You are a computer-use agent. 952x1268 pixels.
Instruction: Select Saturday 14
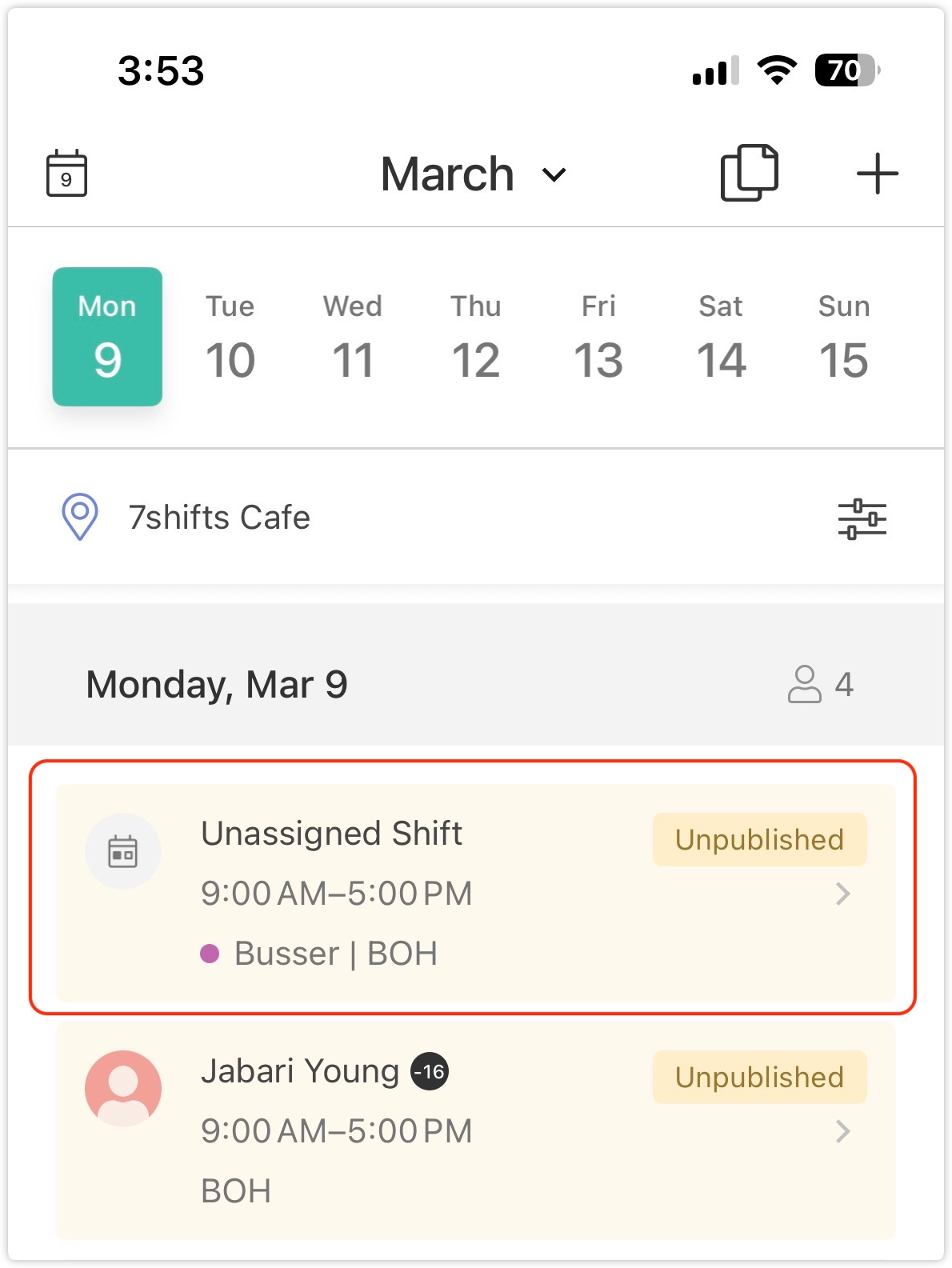pos(721,338)
